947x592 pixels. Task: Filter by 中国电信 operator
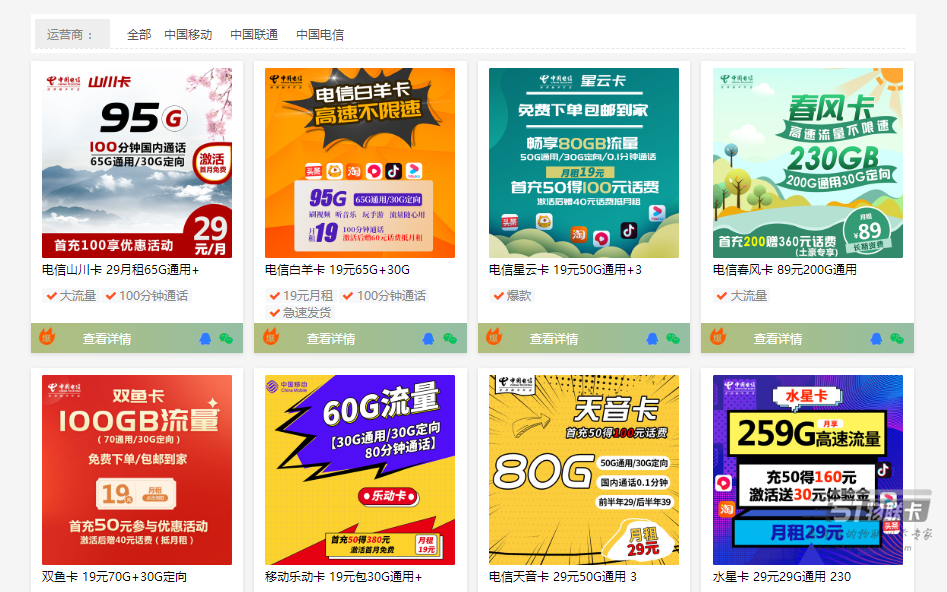click(x=320, y=34)
